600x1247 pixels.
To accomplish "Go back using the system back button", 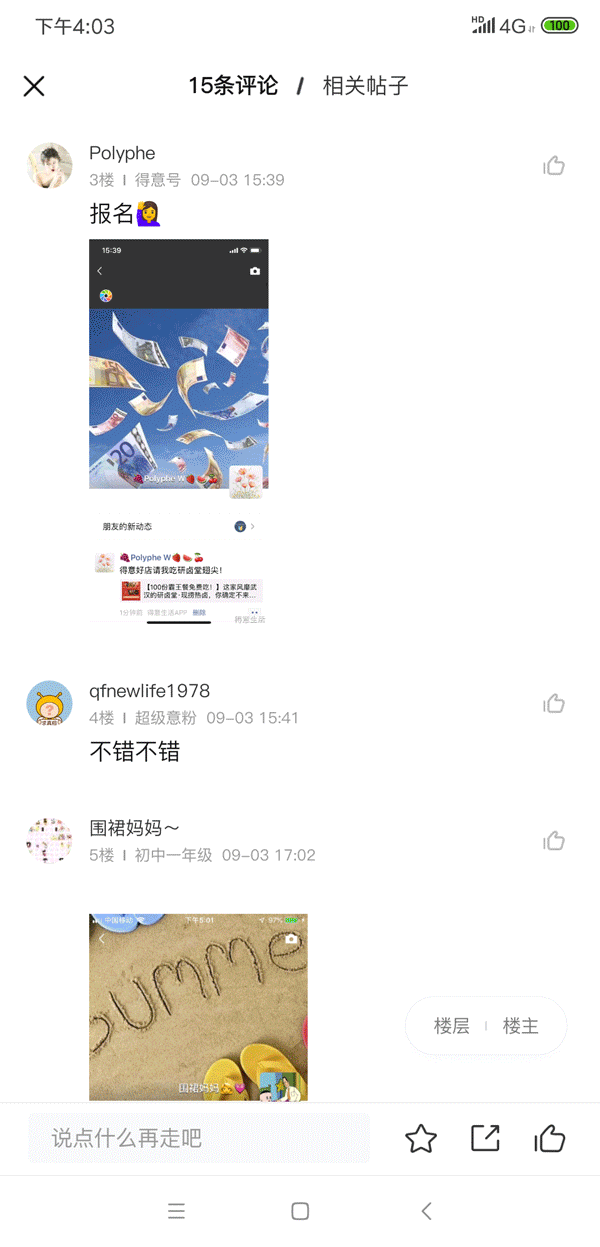I will 426,1211.
